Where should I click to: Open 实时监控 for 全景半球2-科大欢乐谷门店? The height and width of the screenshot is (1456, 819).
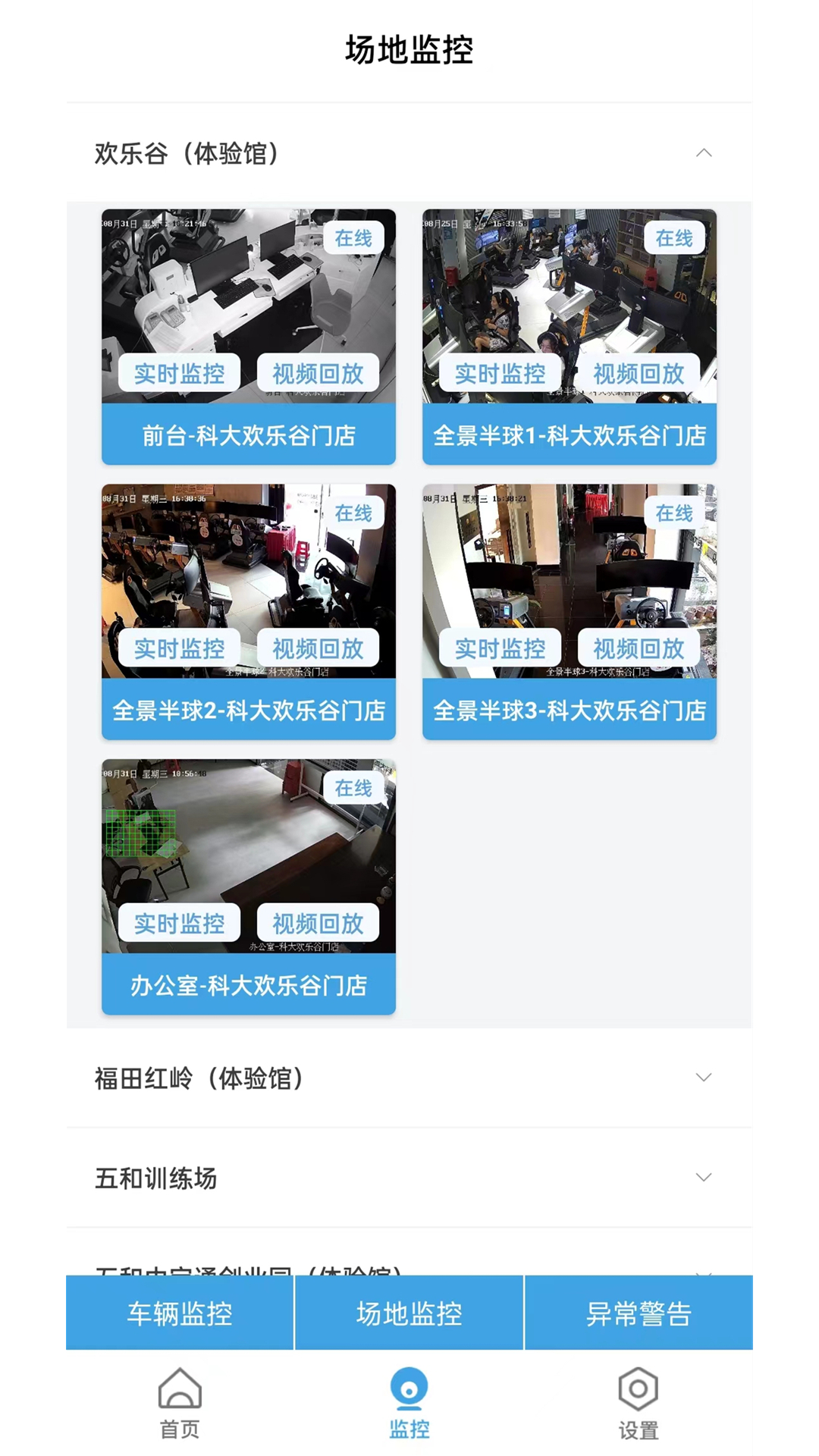point(179,648)
